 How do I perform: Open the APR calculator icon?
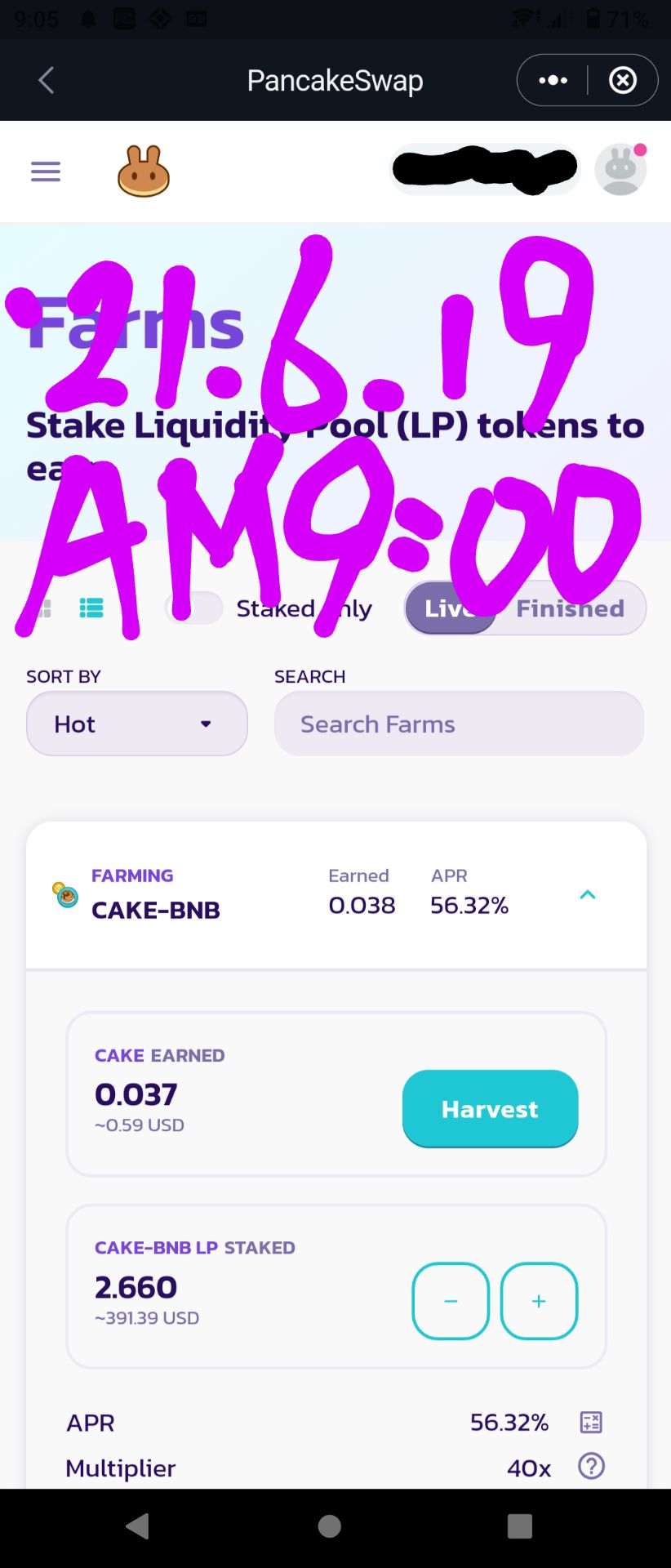coord(591,1422)
